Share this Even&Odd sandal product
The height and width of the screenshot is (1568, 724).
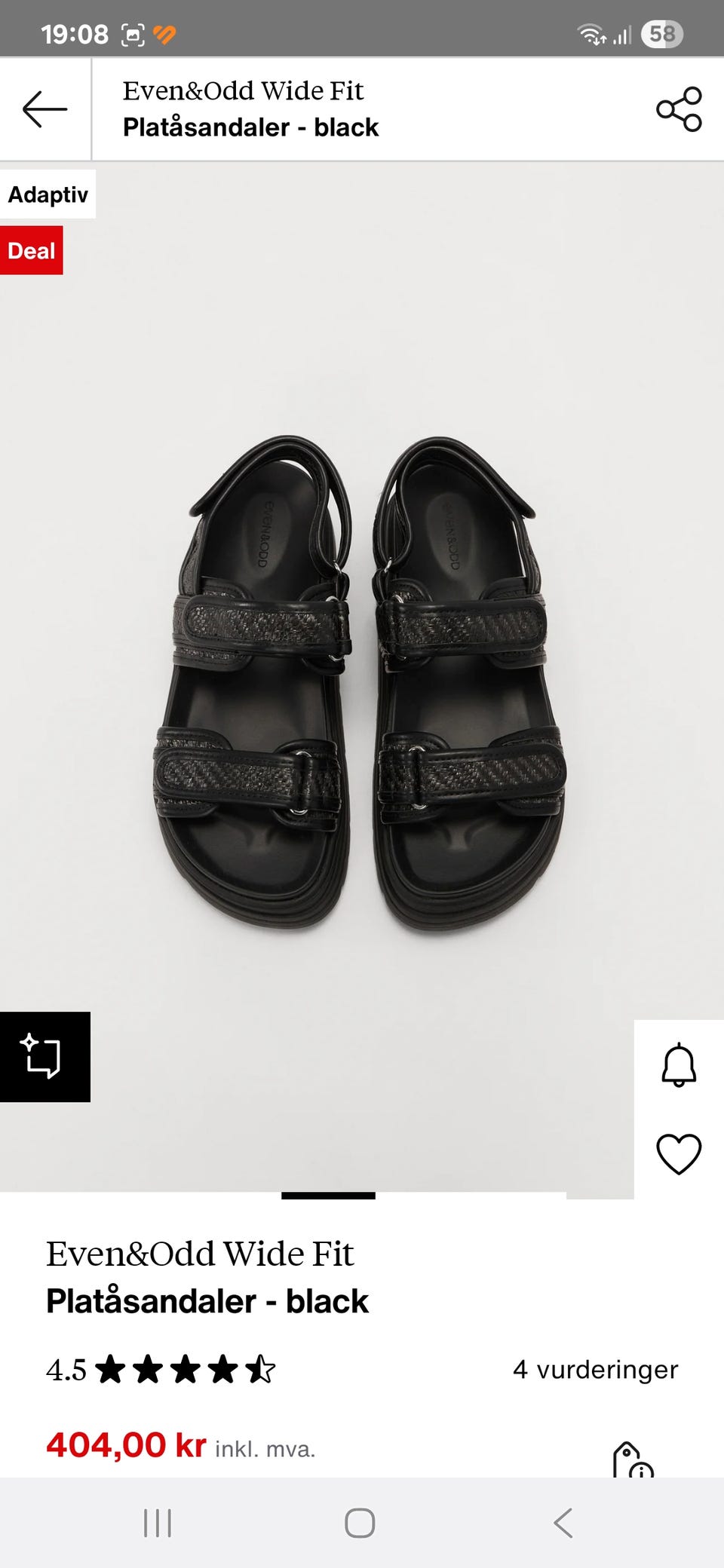tap(679, 109)
